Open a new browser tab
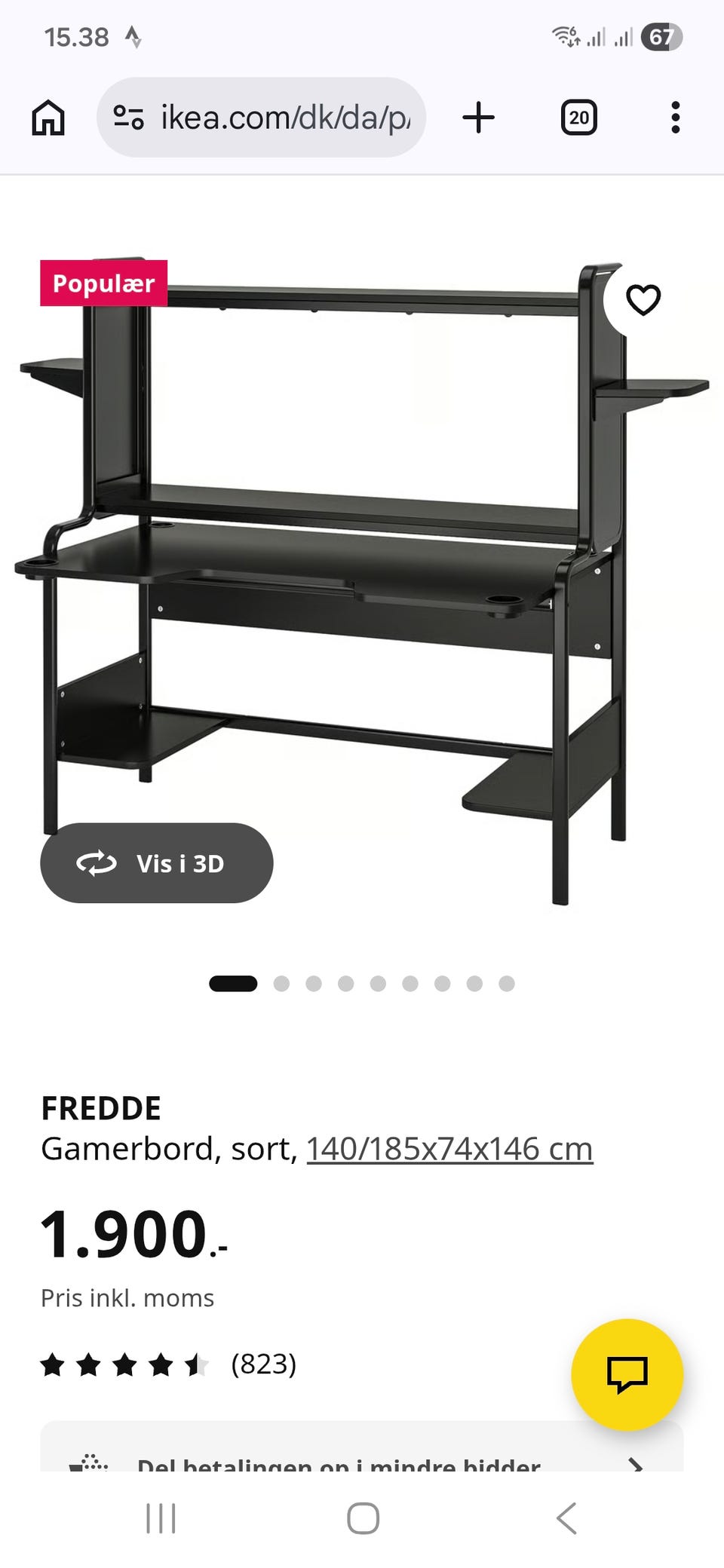 [x=478, y=118]
